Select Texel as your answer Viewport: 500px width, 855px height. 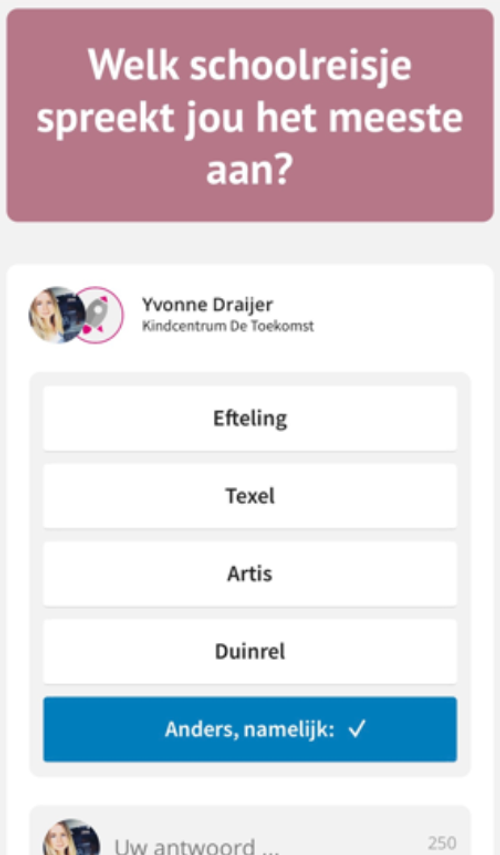[x=250, y=496]
